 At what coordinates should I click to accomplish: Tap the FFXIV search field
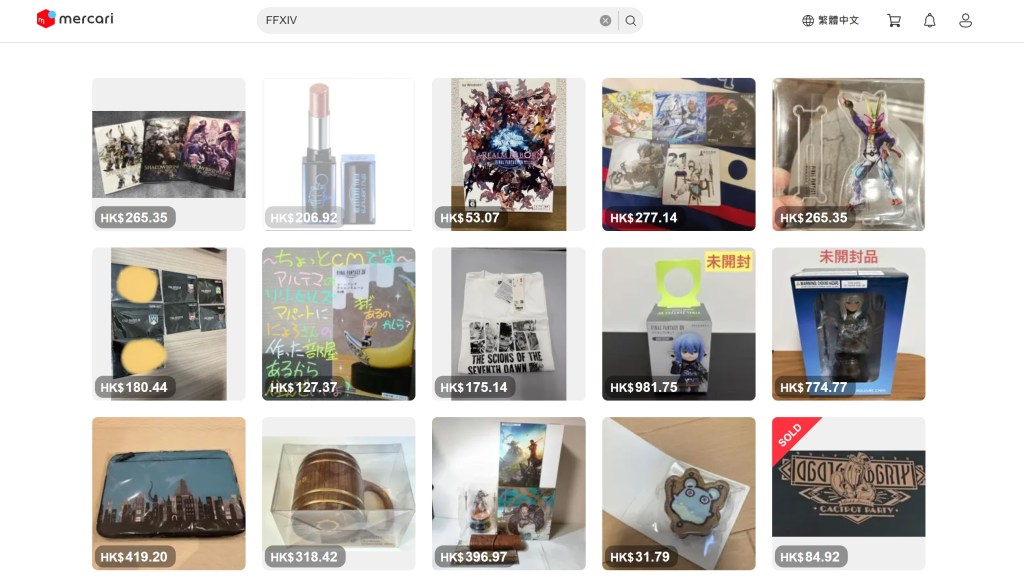(425, 20)
